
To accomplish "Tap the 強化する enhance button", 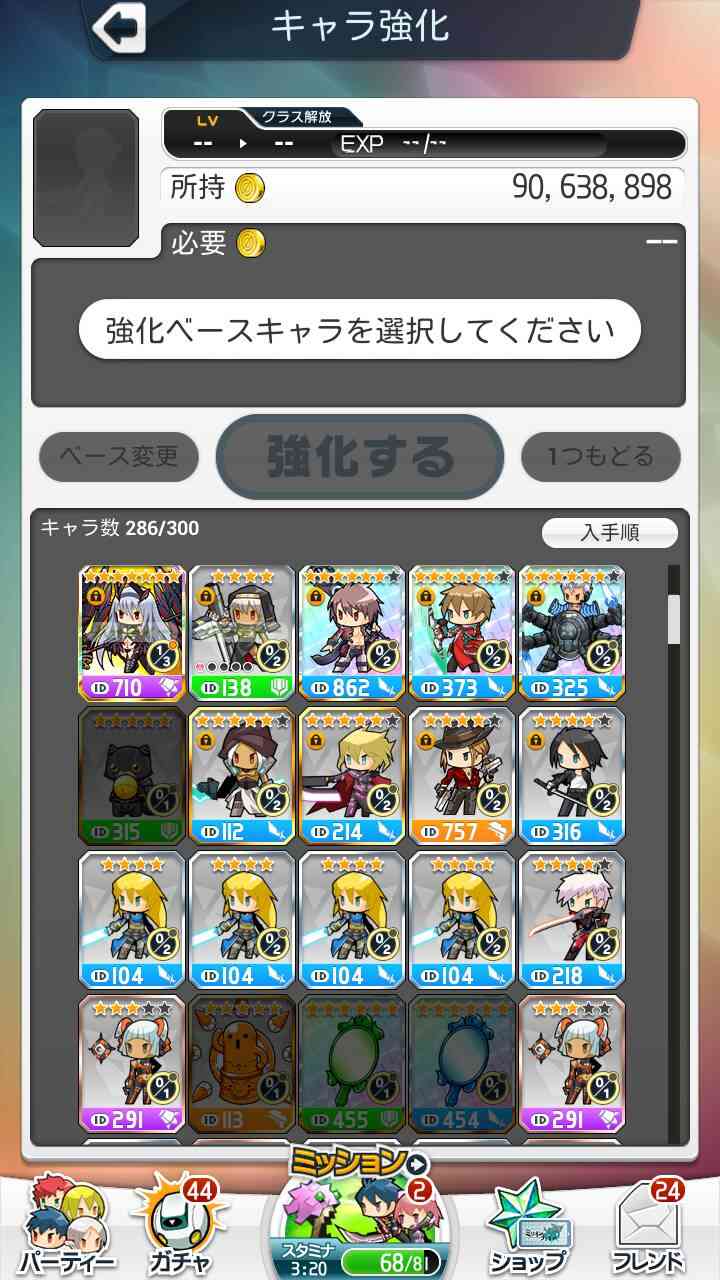I will [x=360, y=457].
